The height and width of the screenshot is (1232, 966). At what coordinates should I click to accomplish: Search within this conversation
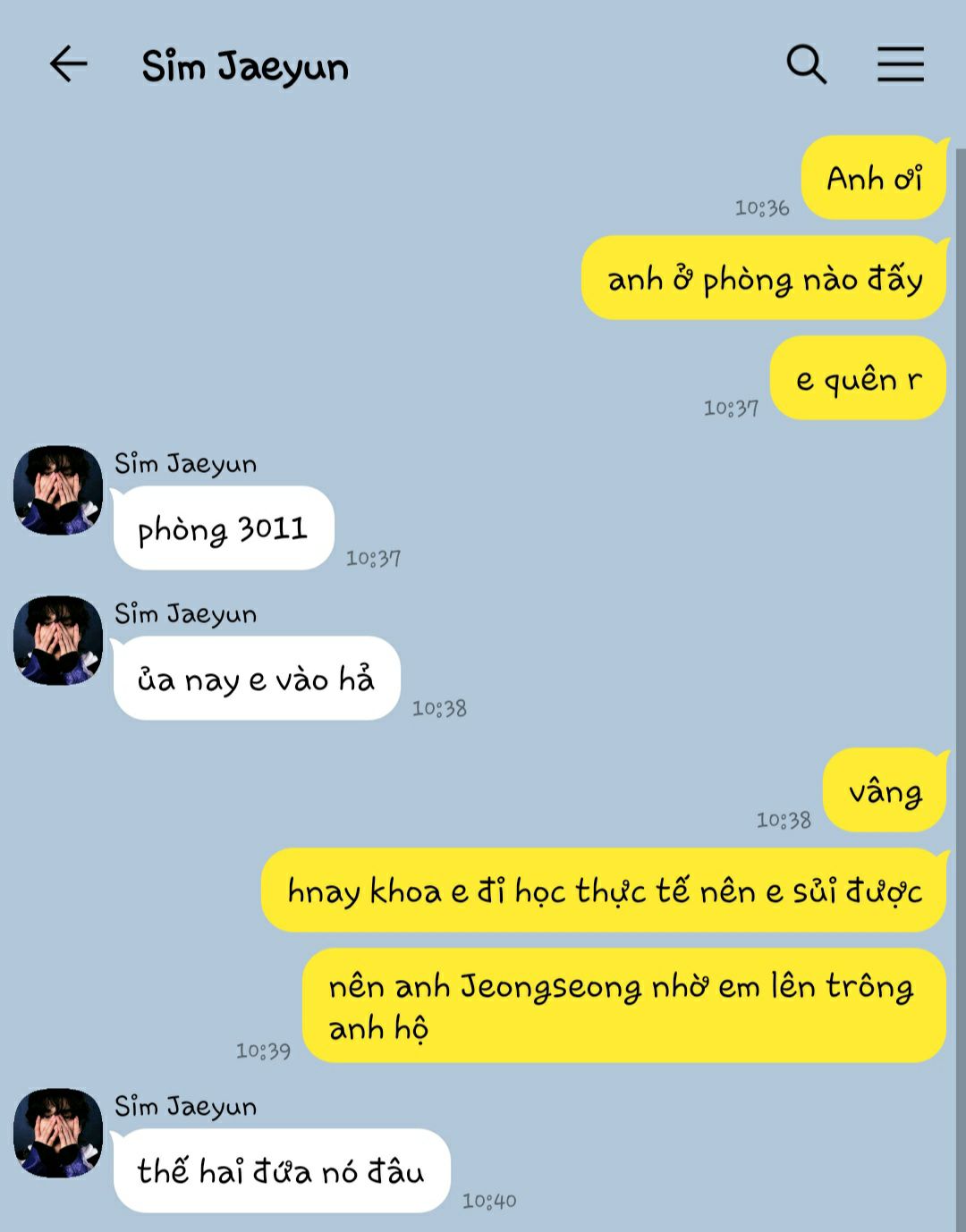pos(806,64)
